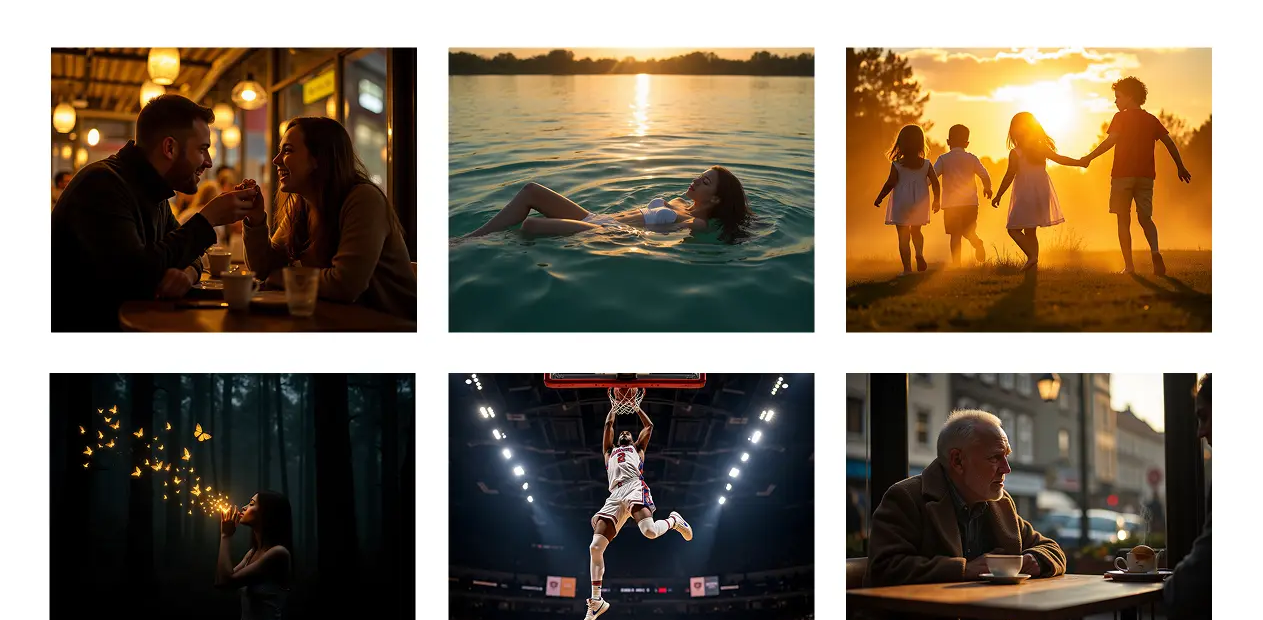
Task: Open the glowing butterflies forest photo
Action: click(x=232, y=496)
